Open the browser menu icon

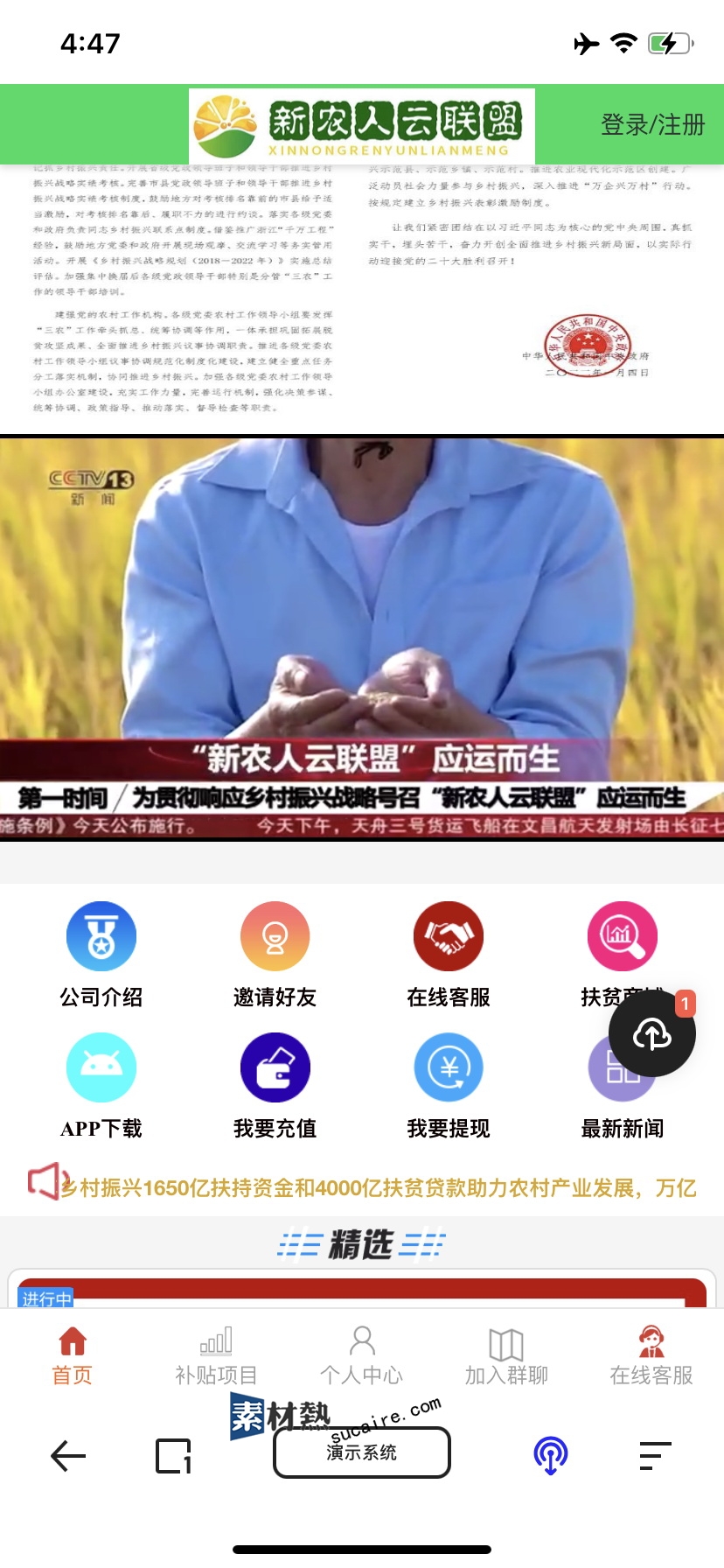coord(655,1456)
